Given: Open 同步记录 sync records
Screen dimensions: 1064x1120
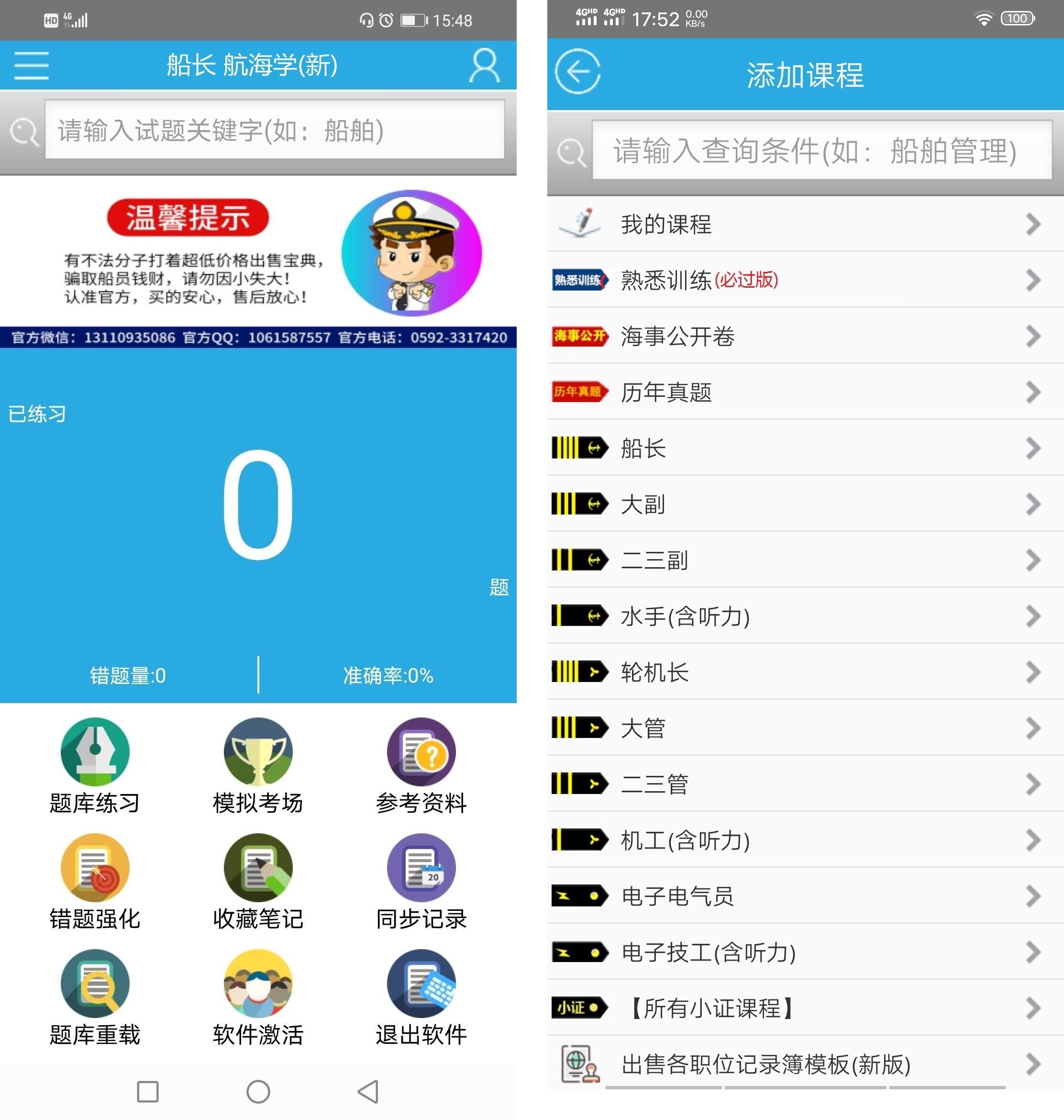Looking at the screenshot, I should pos(421,880).
